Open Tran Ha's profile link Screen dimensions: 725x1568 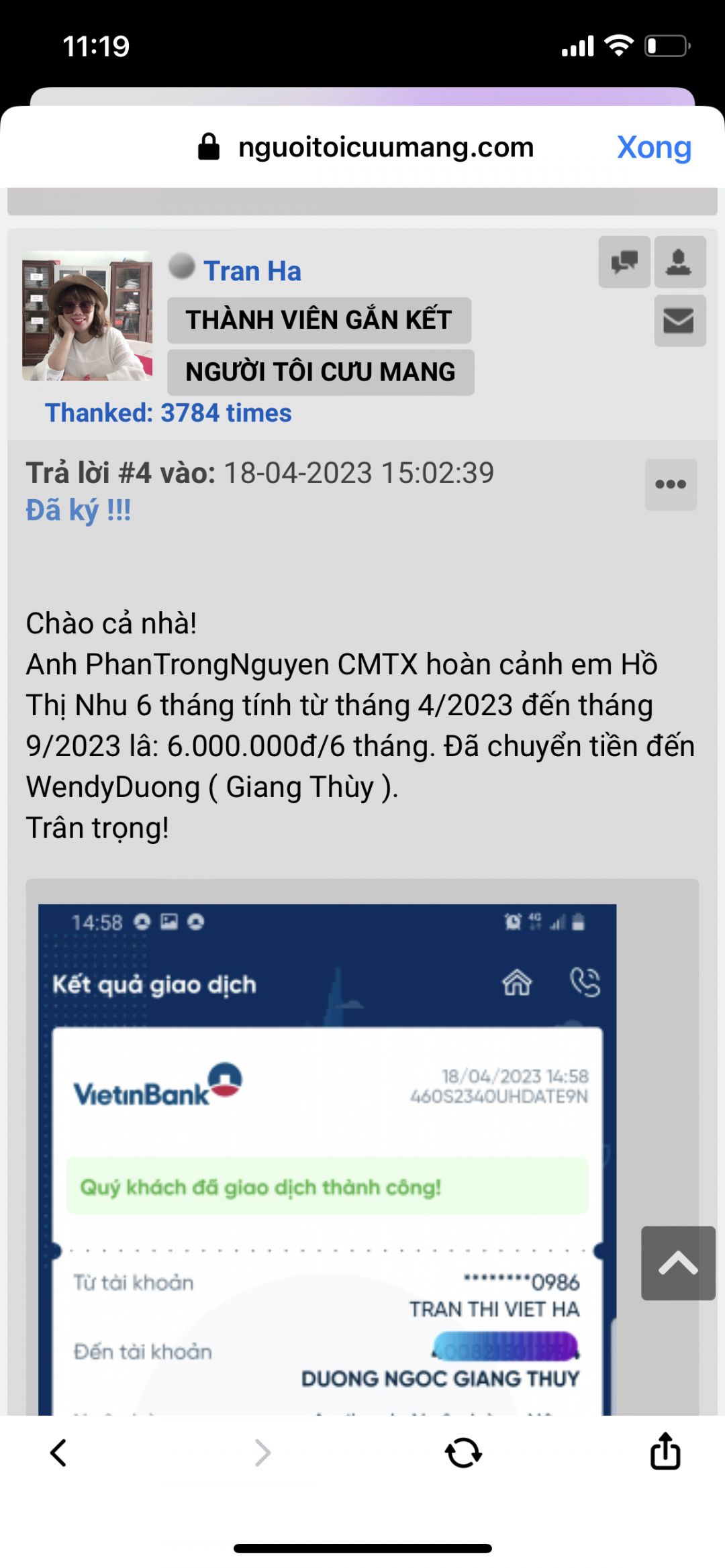click(252, 271)
